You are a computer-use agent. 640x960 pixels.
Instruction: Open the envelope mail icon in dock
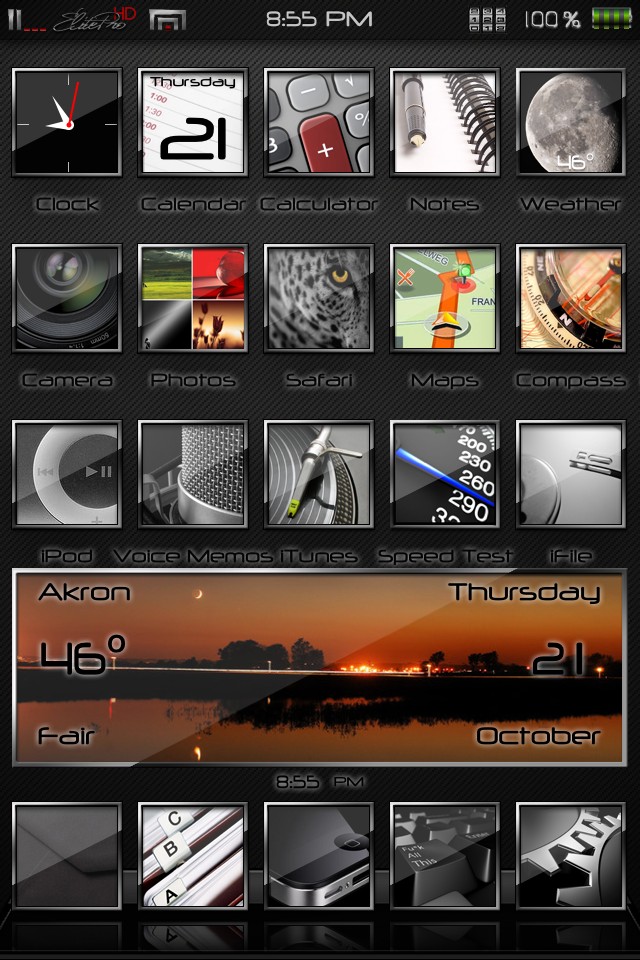(67, 856)
